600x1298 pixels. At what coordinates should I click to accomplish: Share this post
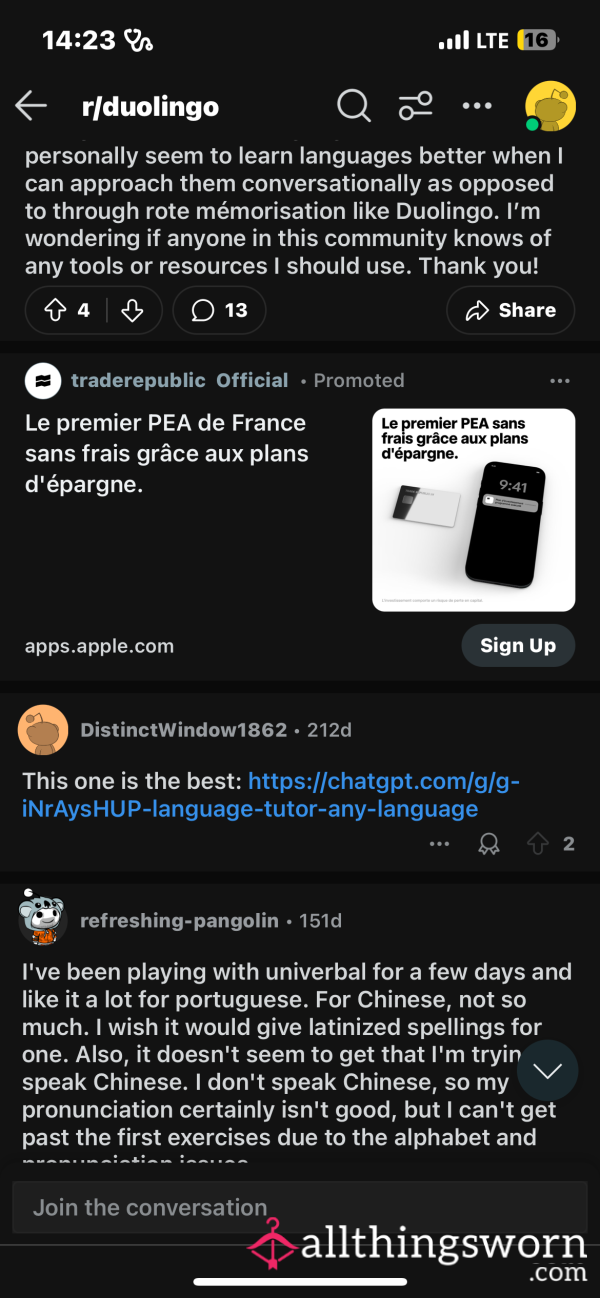(510, 310)
